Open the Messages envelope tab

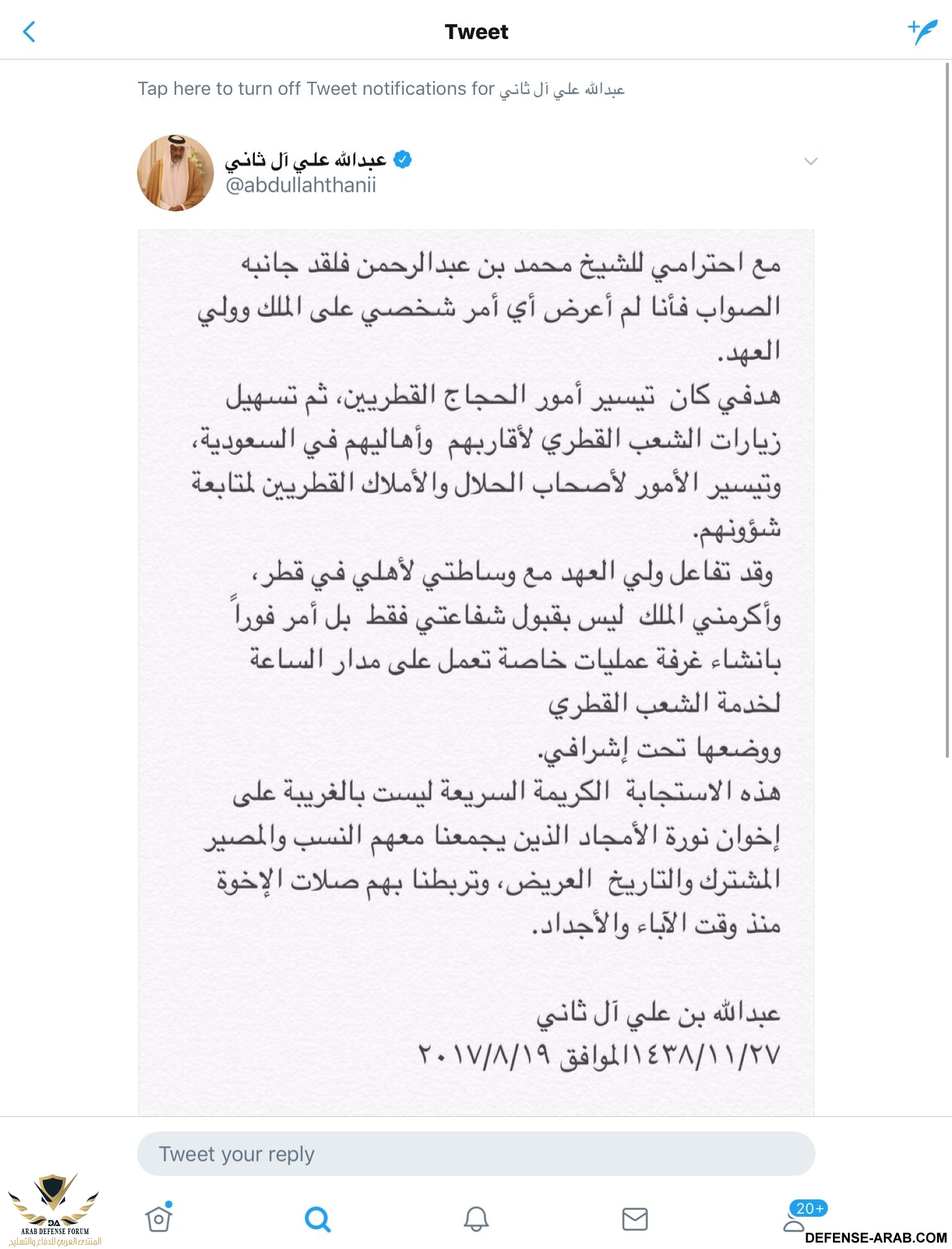click(634, 1219)
